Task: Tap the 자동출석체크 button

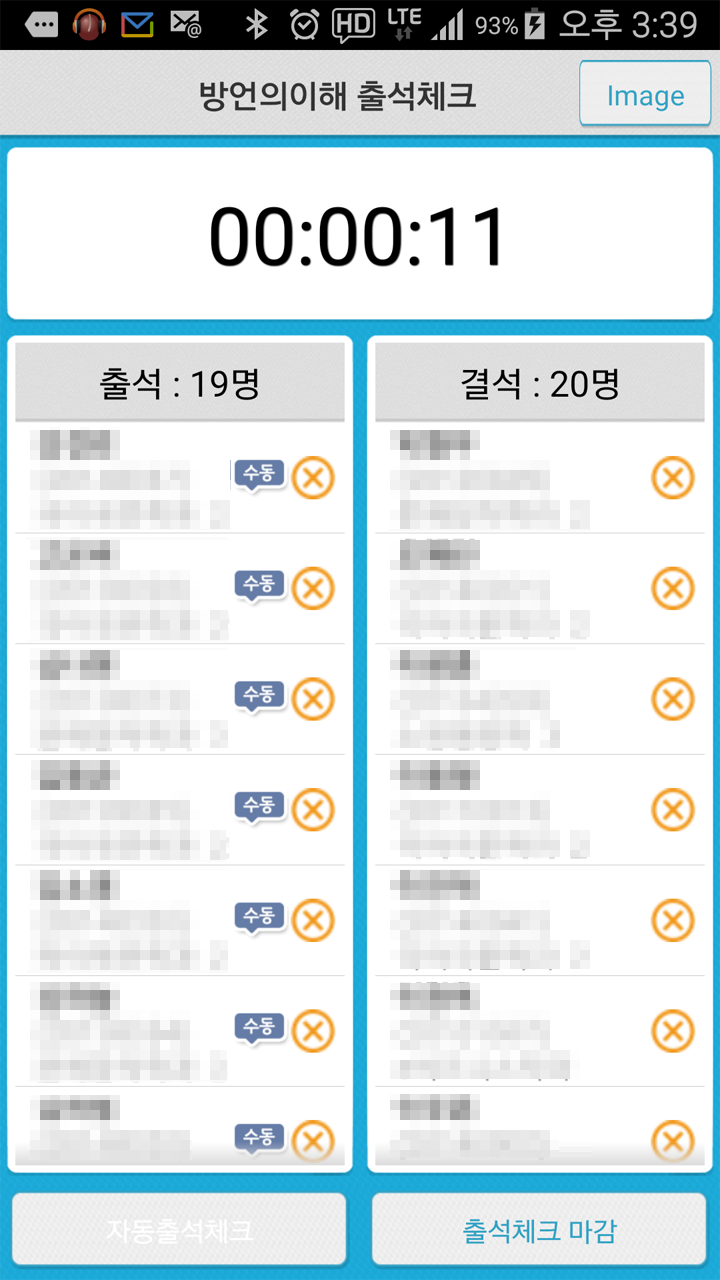Action: (179, 1230)
